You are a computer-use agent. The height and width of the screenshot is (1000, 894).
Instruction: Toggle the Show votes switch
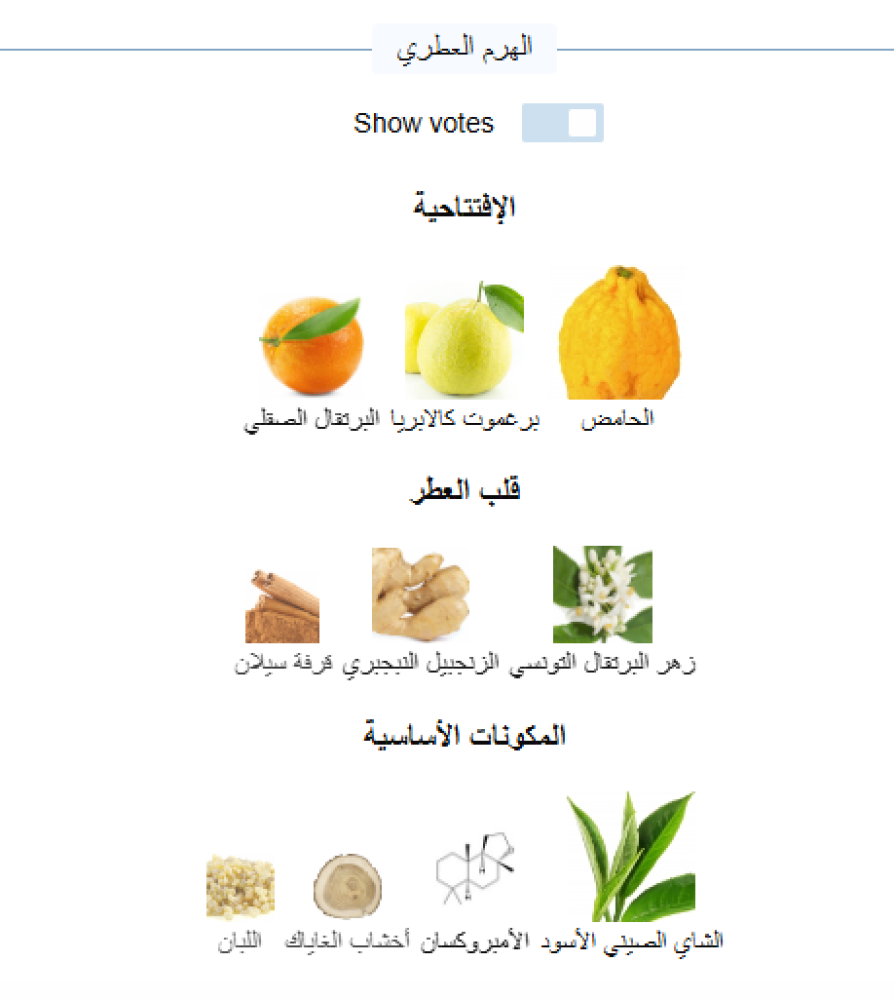(x=562, y=123)
